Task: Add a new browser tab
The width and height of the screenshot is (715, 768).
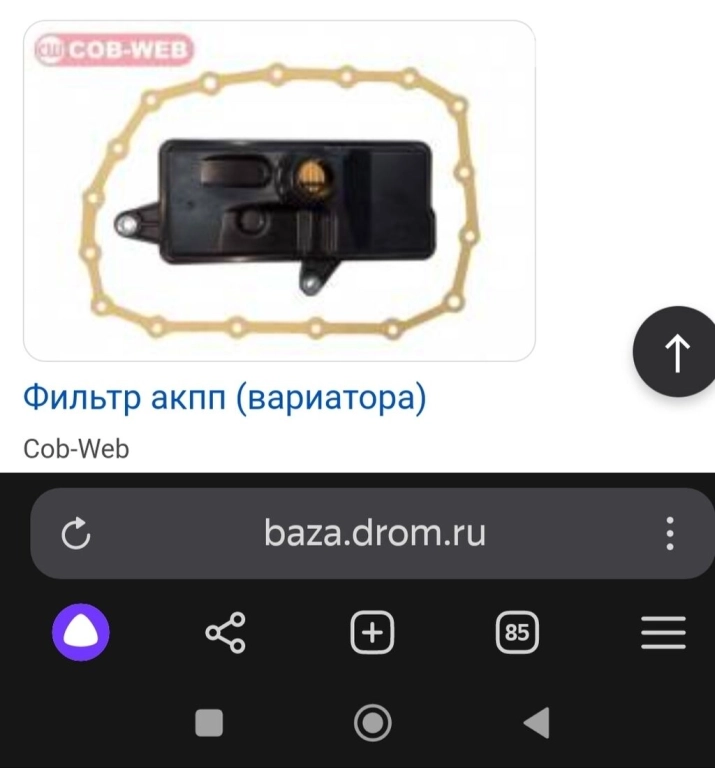Action: (372, 633)
